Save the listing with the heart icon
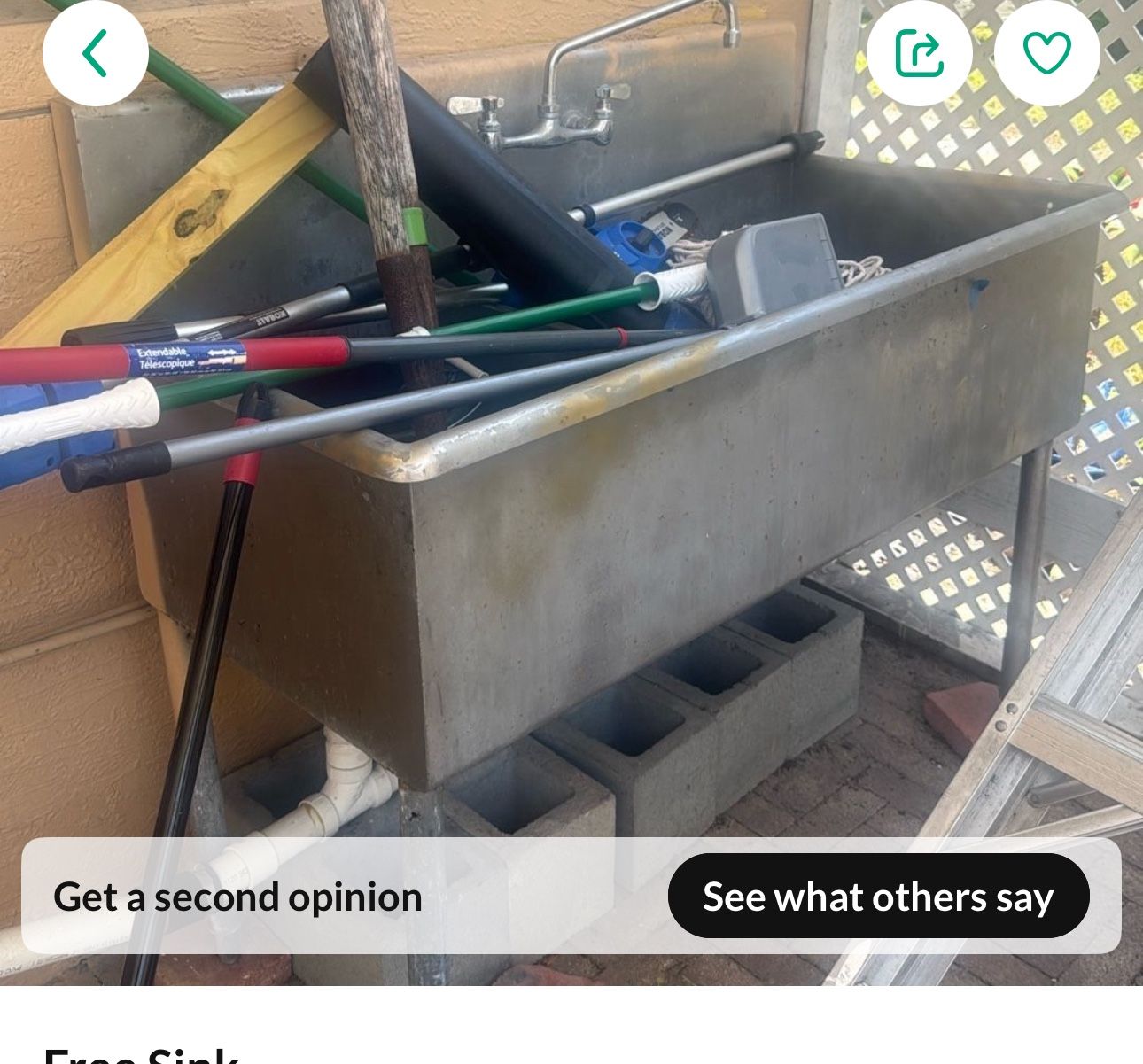Viewport: 1143px width, 1064px height. pyautogui.click(x=1046, y=53)
